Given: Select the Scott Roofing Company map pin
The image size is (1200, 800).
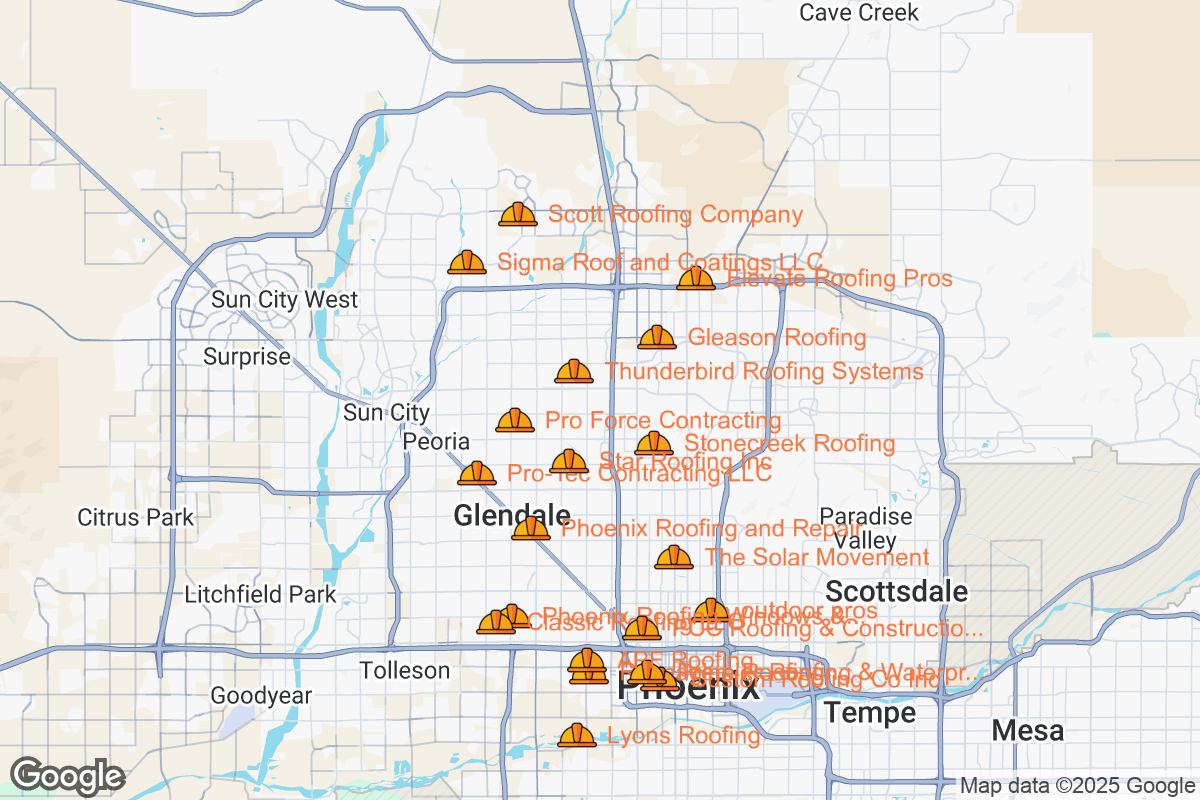Looking at the screenshot, I should click(517, 214).
